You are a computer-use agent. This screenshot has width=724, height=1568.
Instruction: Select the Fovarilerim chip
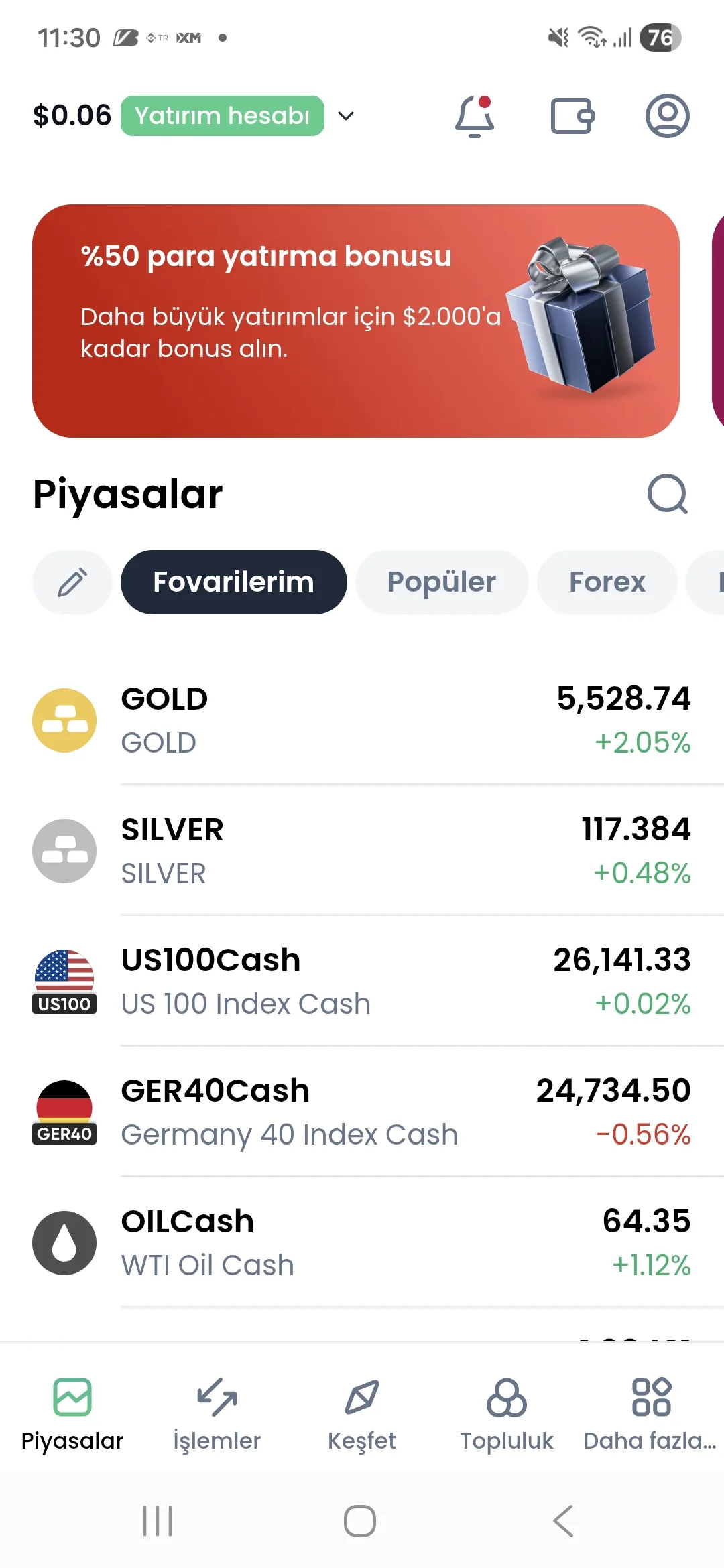click(x=233, y=582)
